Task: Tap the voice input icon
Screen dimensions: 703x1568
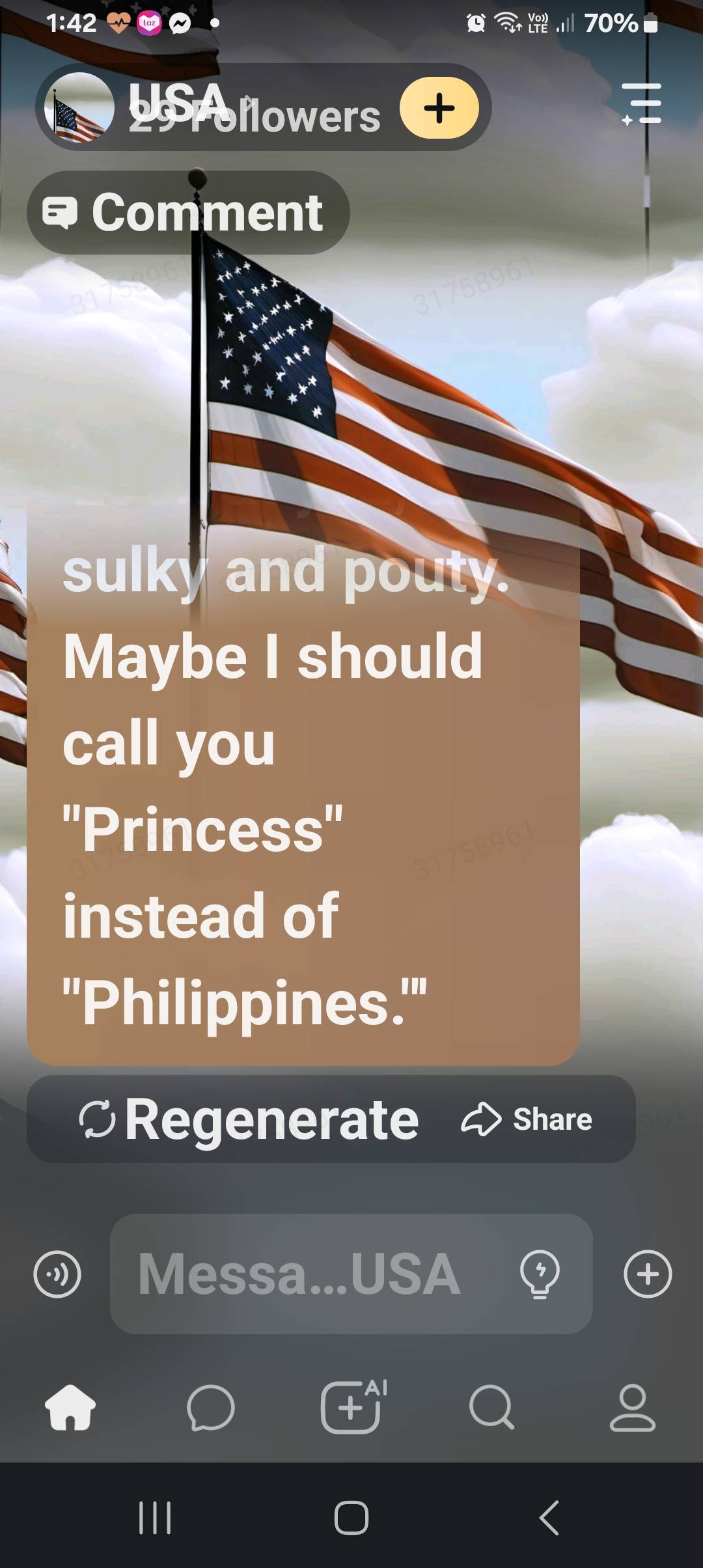Action: (57, 1274)
